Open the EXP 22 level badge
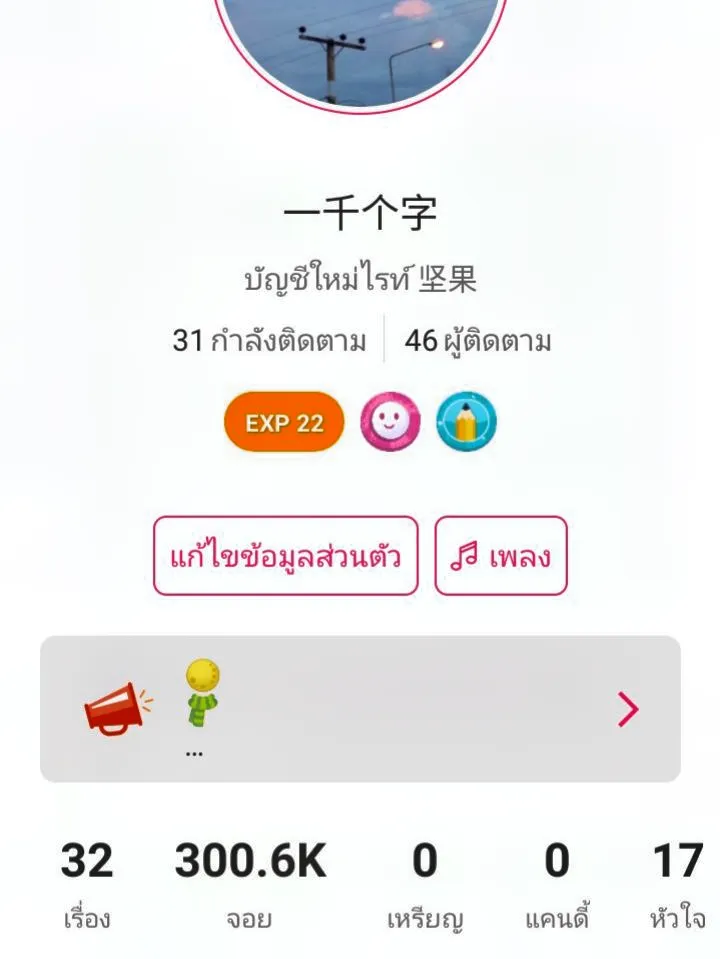This screenshot has width=720, height=959. click(284, 423)
